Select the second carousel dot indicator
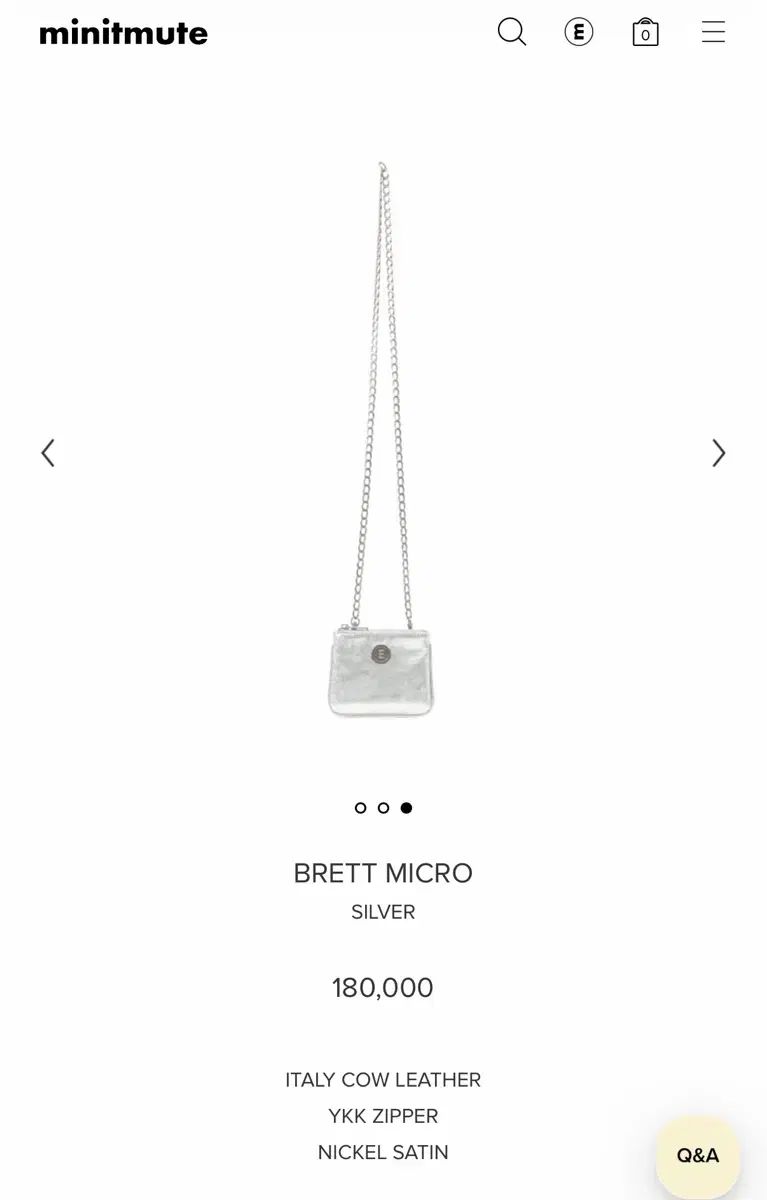 coord(383,807)
